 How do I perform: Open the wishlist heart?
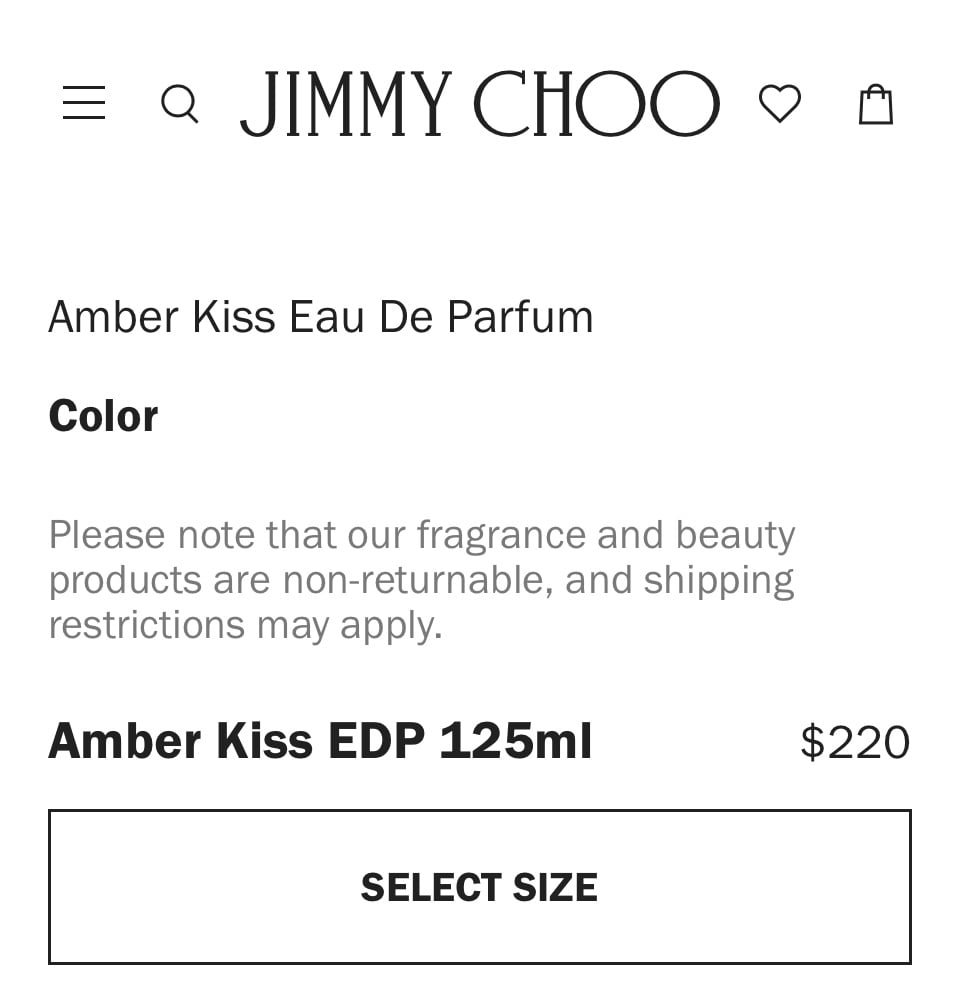tap(779, 104)
